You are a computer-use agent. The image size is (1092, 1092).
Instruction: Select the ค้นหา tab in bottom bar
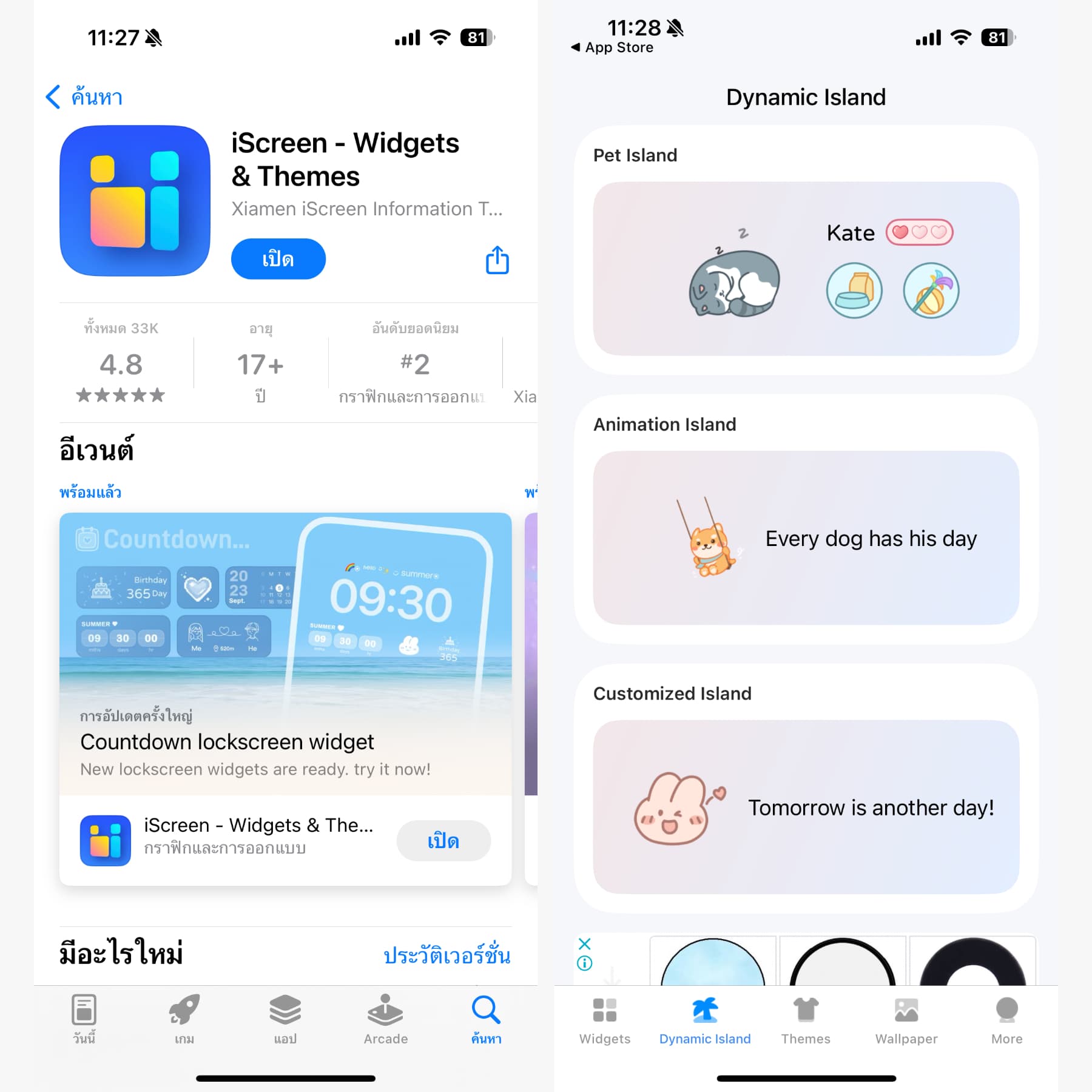[x=486, y=1019]
